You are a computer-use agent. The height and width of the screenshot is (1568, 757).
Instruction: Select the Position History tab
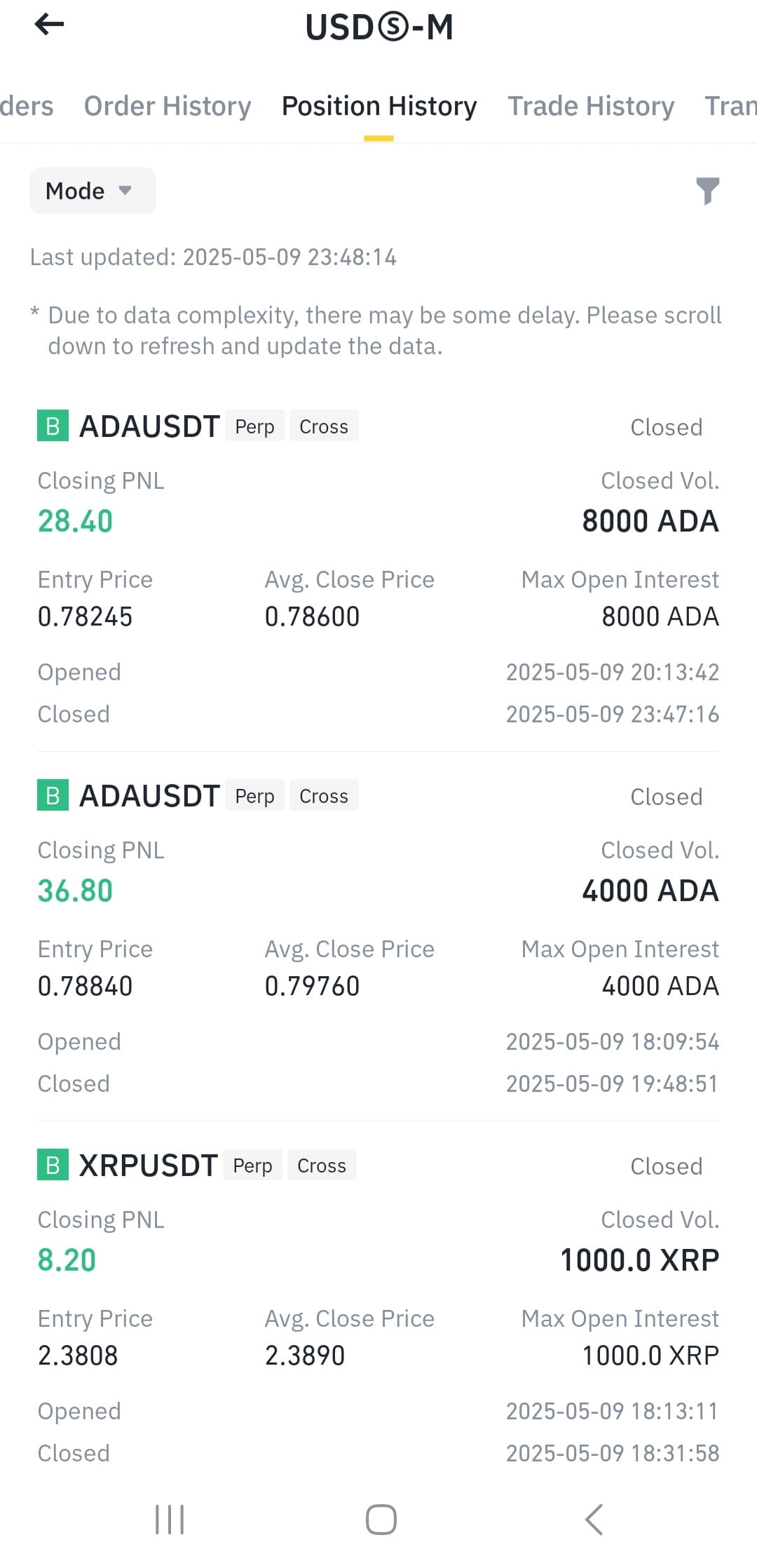click(379, 106)
